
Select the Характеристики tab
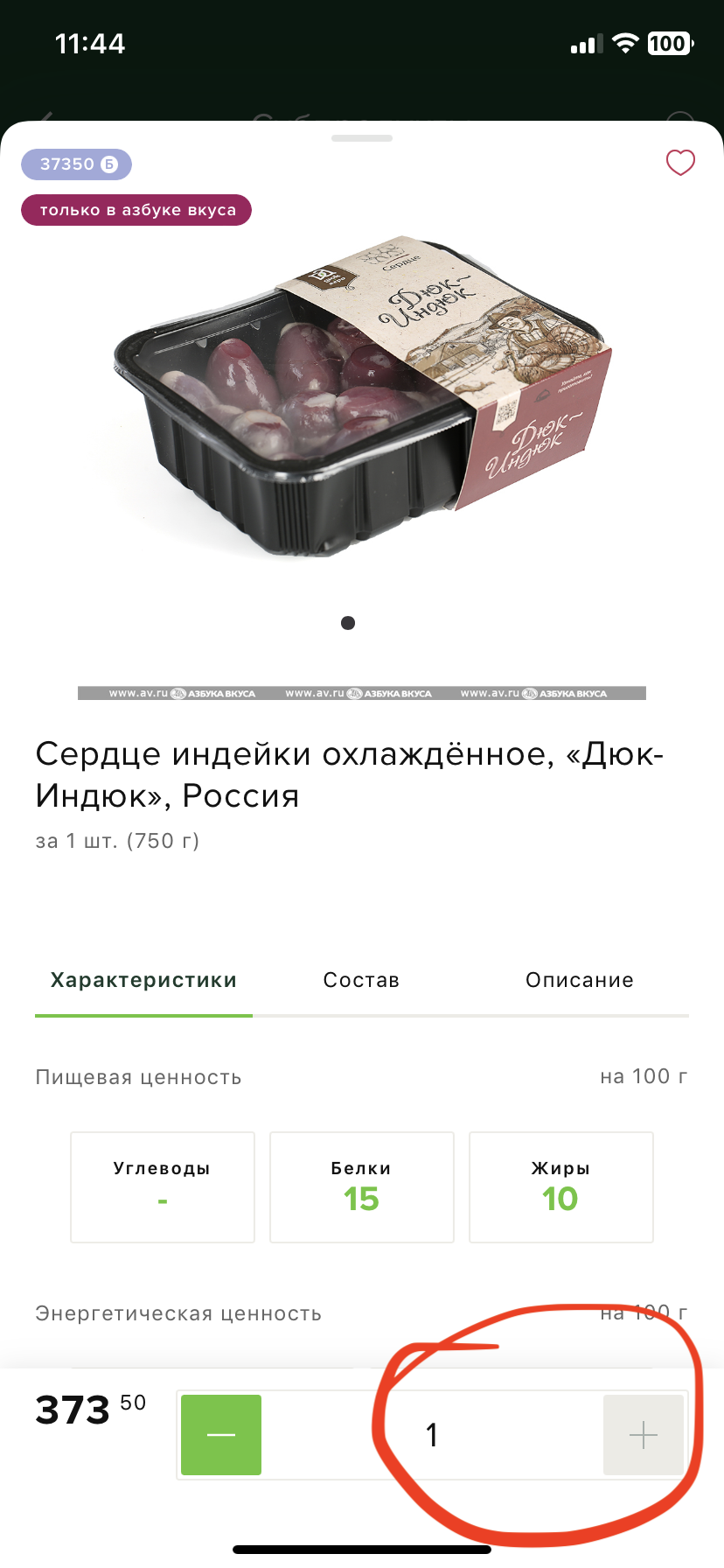click(143, 980)
